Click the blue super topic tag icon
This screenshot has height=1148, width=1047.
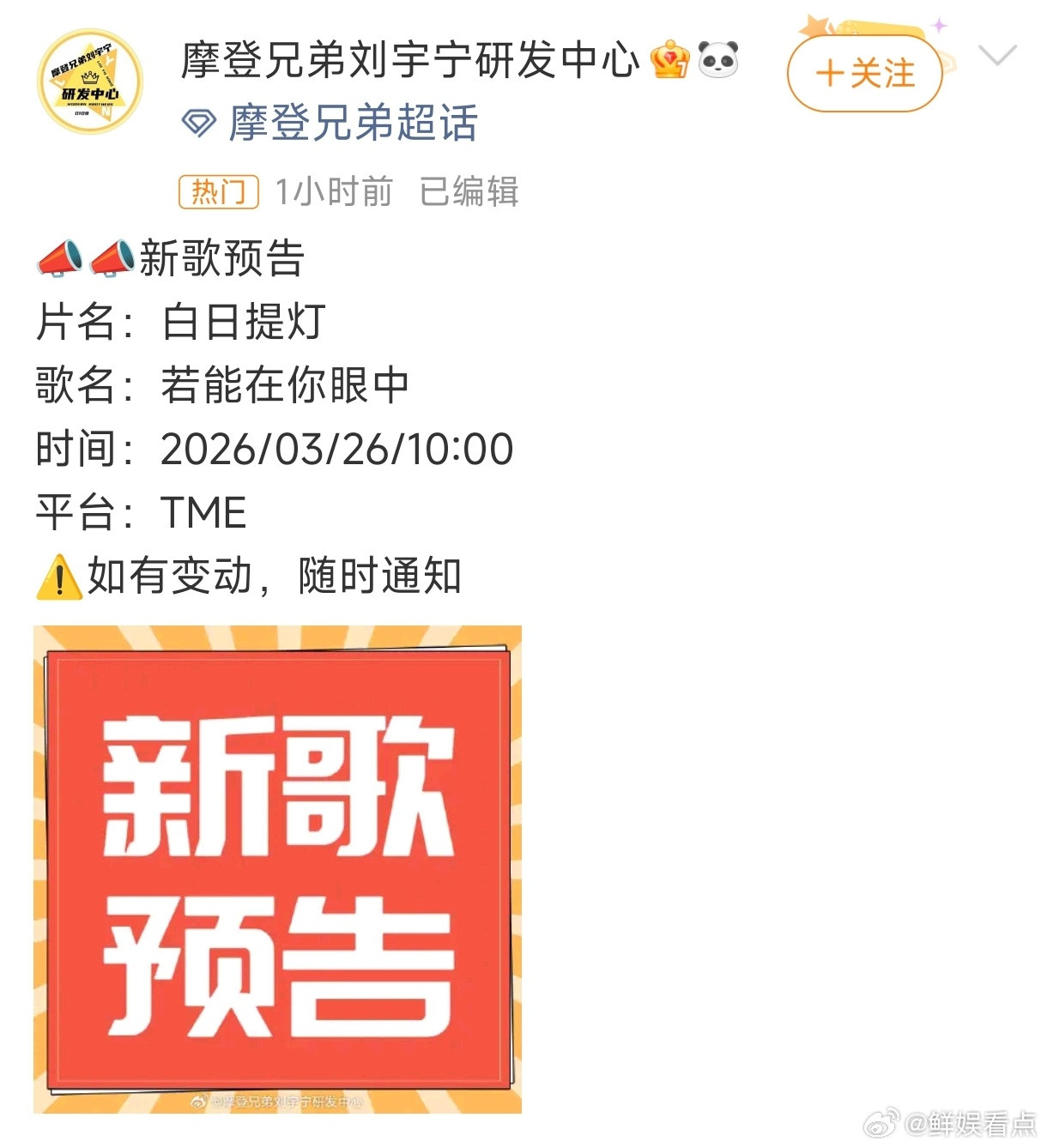tap(199, 122)
